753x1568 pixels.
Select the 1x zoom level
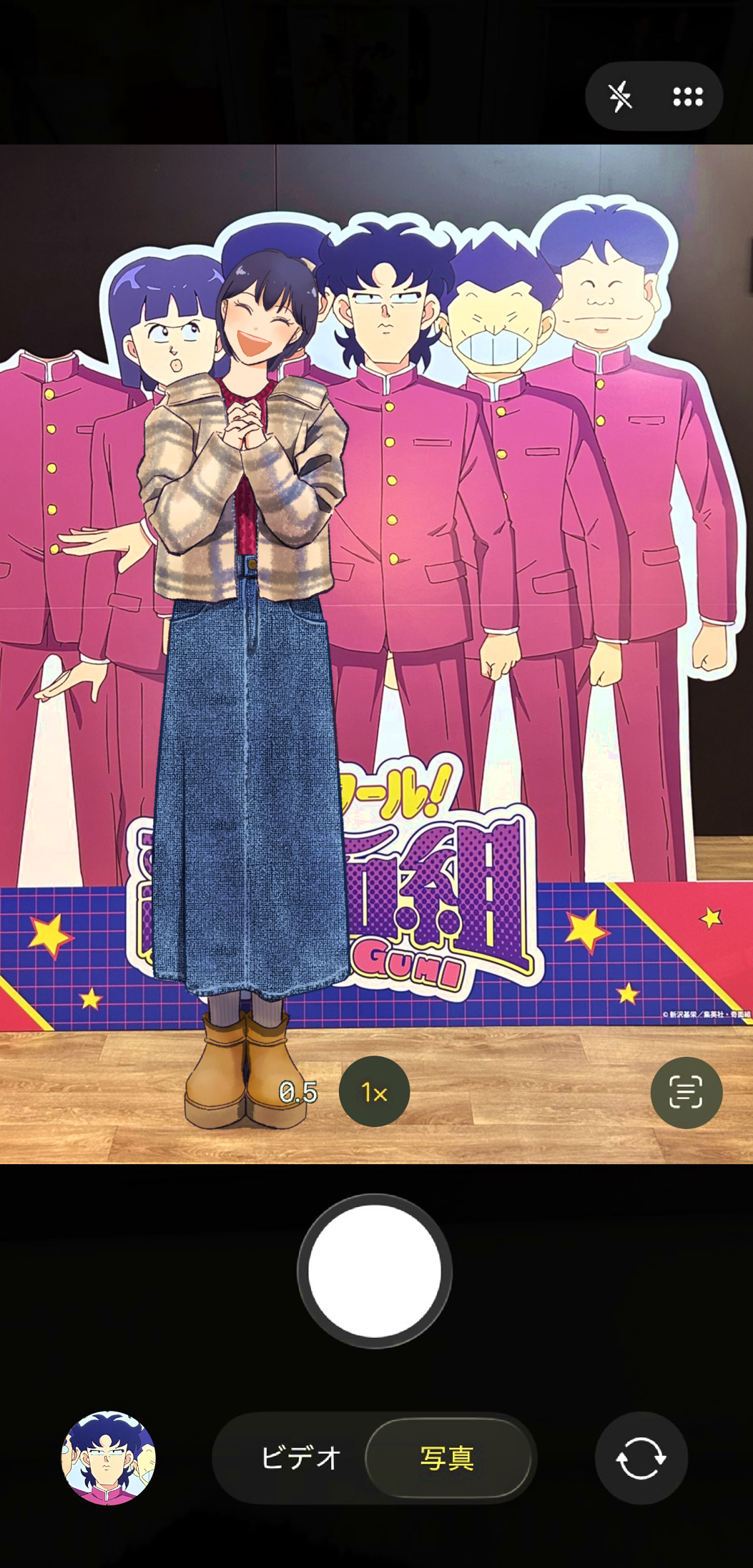[x=374, y=1093]
